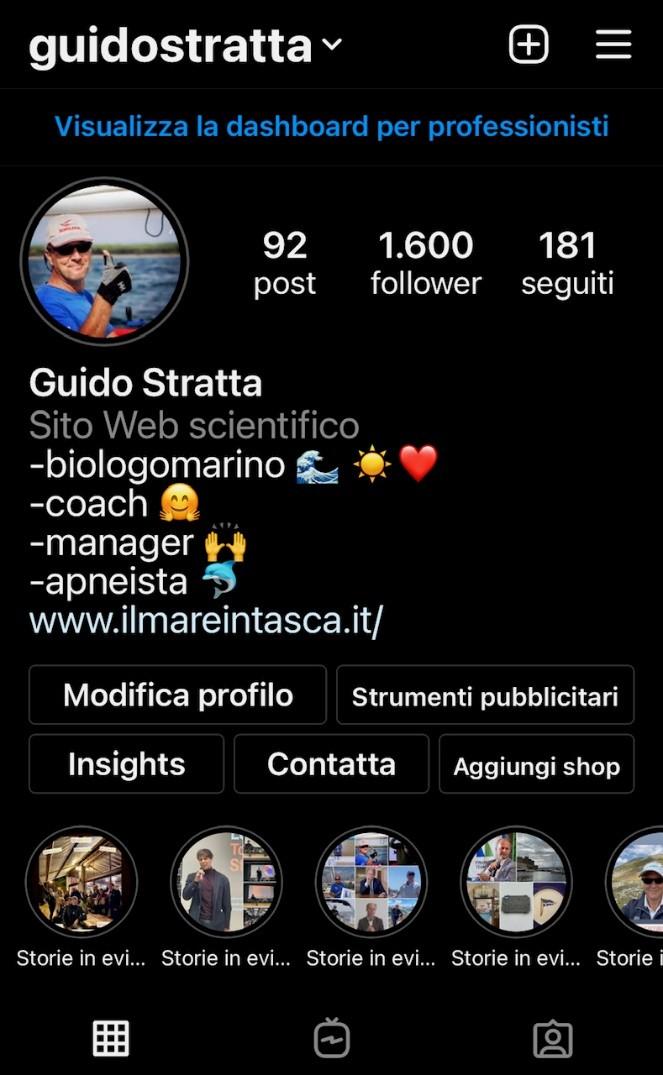Image resolution: width=663 pixels, height=1075 pixels.
Task: Open the 181 seguiti list
Action: [567, 263]
